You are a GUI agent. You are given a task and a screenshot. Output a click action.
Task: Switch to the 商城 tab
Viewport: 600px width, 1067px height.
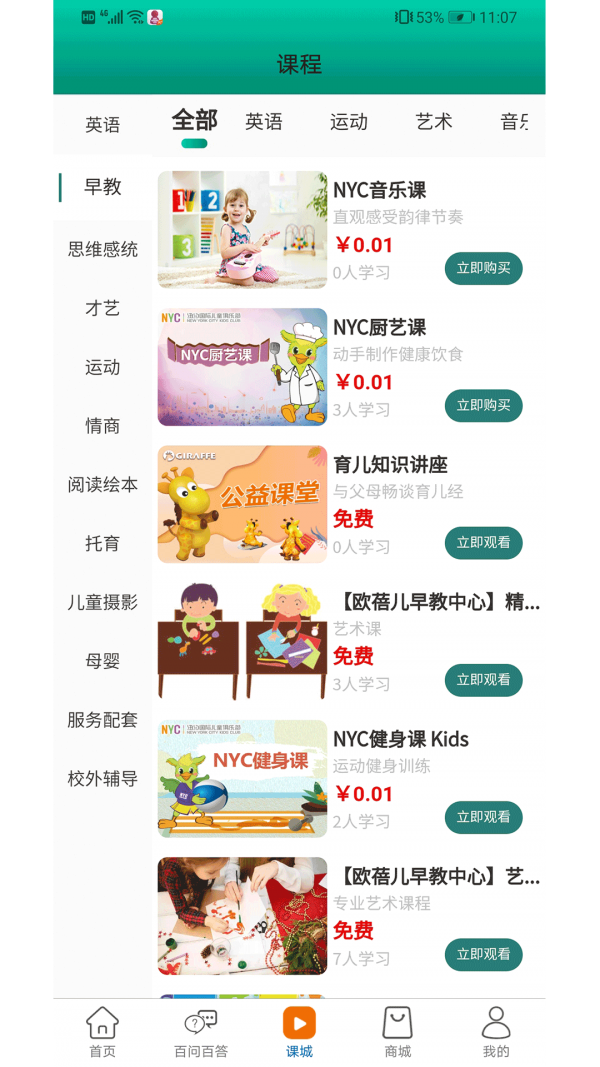tap(398, 1033)
